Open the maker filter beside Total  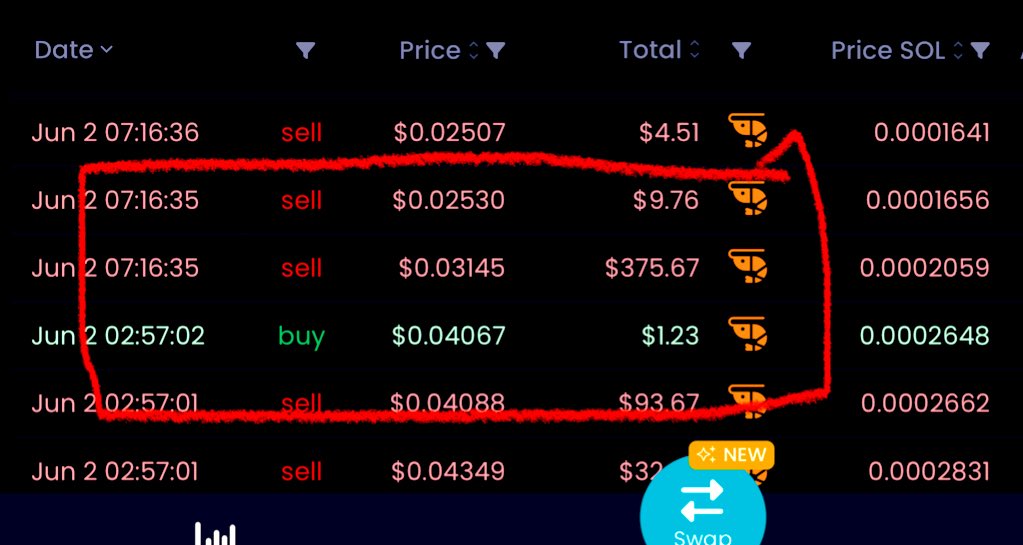[741, 51]
